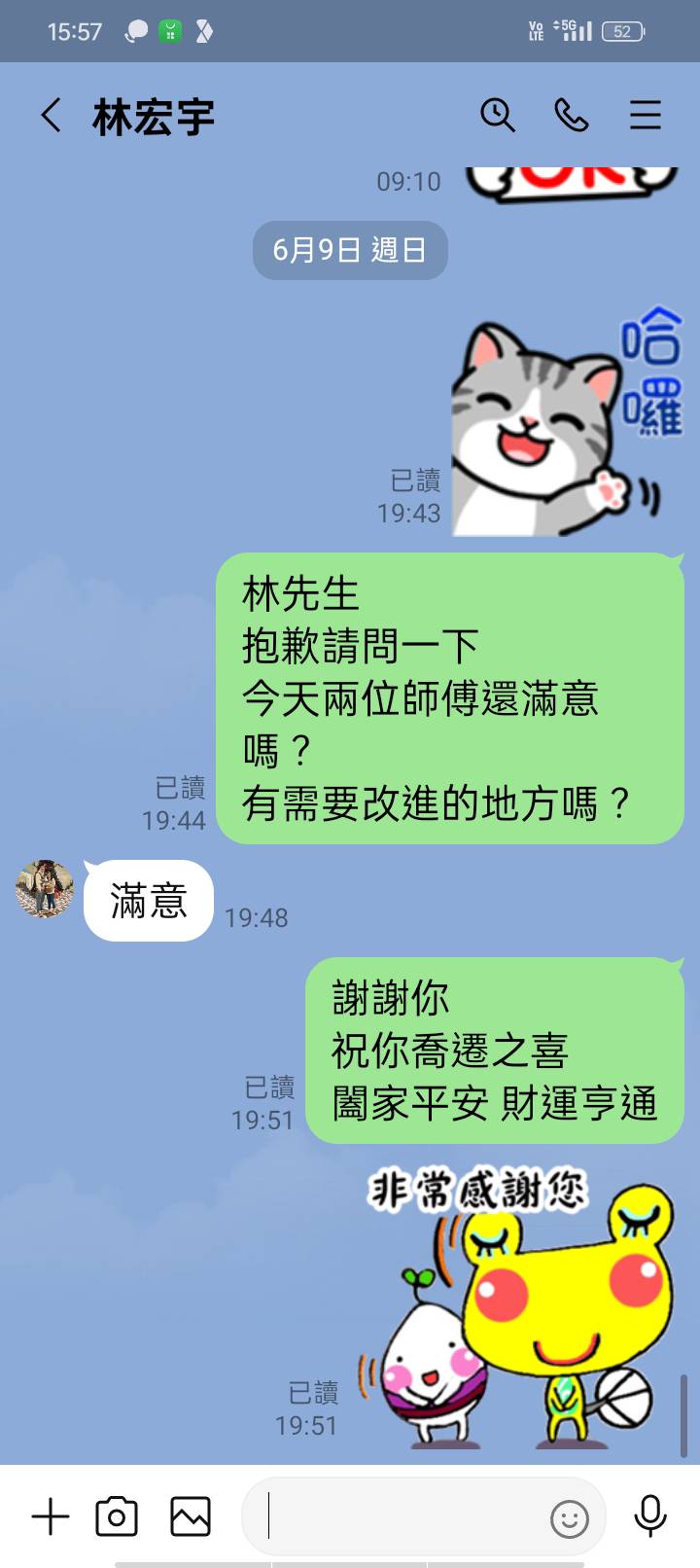700x1568 pixels.
Task: Open the photo gallery picker
Action: (191, 1516)
